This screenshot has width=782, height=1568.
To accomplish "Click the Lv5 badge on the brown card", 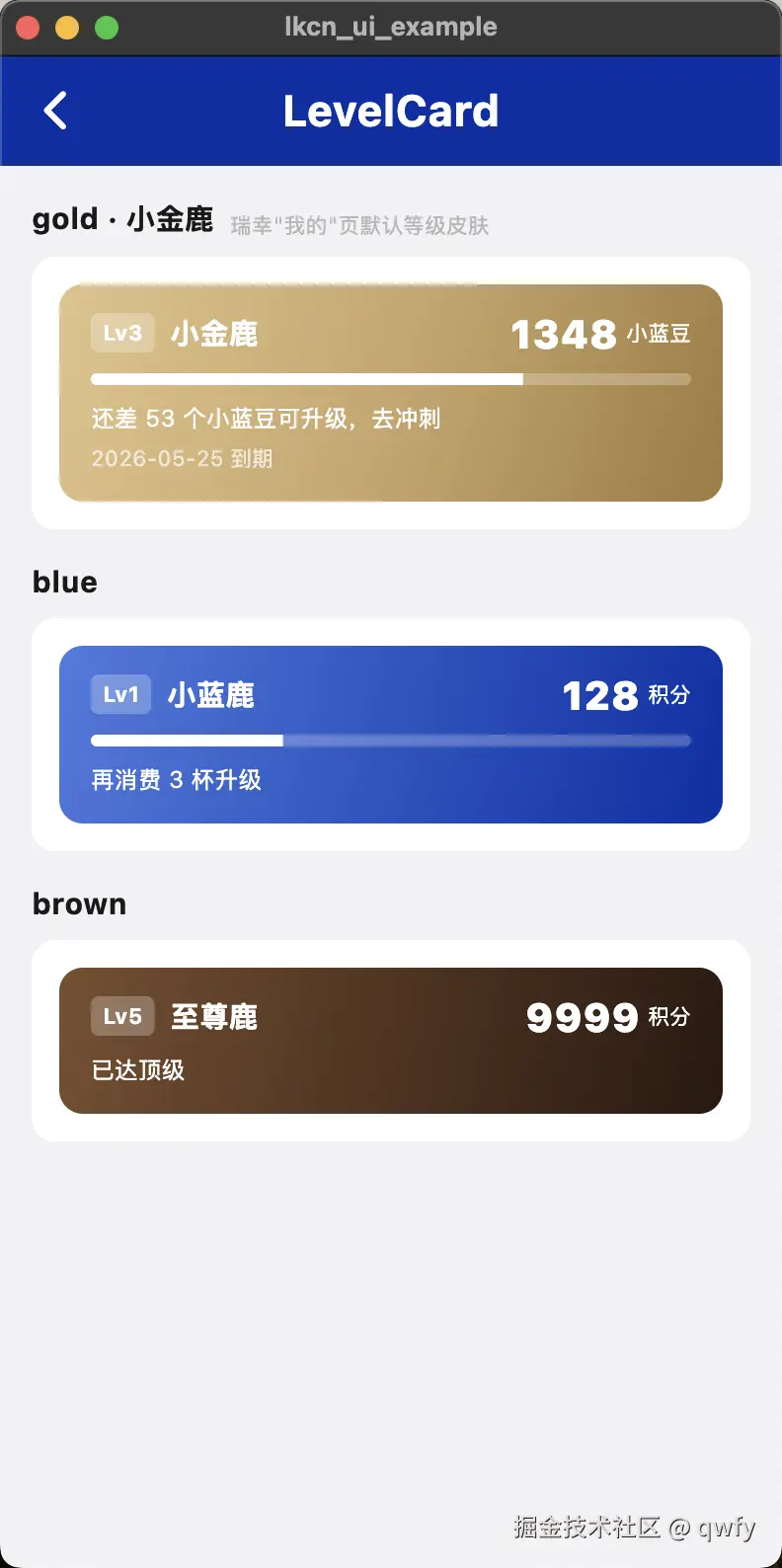I will click(x=122, y=1016).
